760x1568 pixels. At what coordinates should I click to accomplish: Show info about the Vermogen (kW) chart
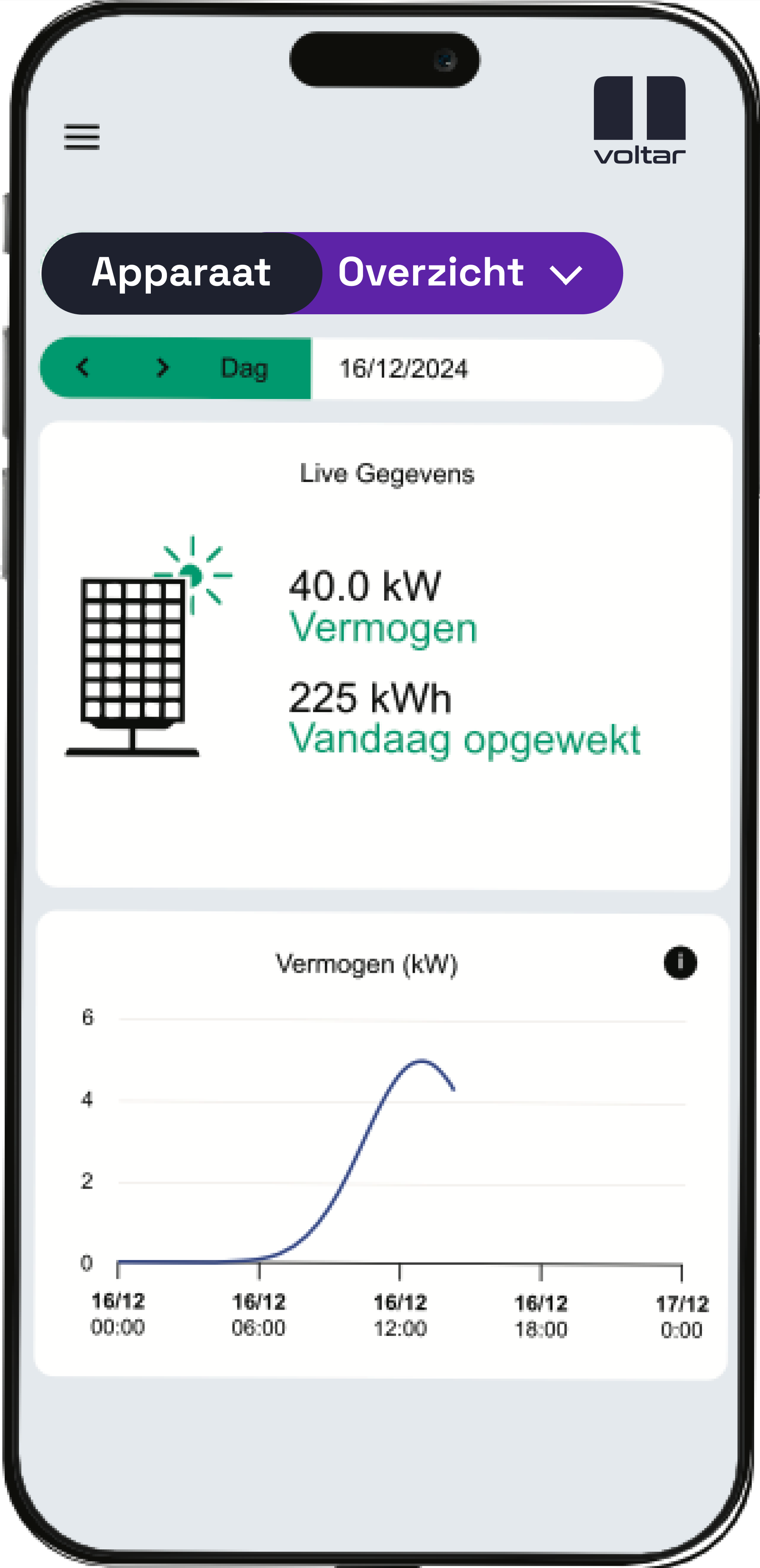coord(680,962)
